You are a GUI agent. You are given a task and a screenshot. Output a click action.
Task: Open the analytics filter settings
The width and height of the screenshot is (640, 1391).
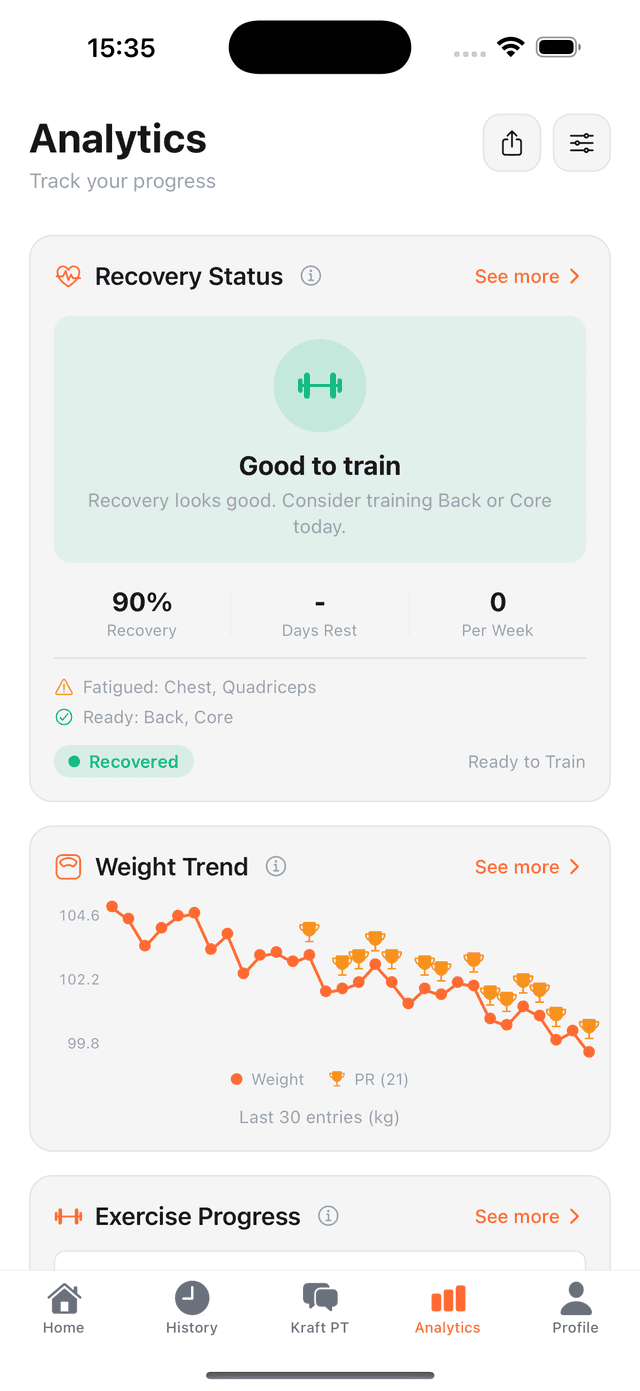tap(582, 143)
